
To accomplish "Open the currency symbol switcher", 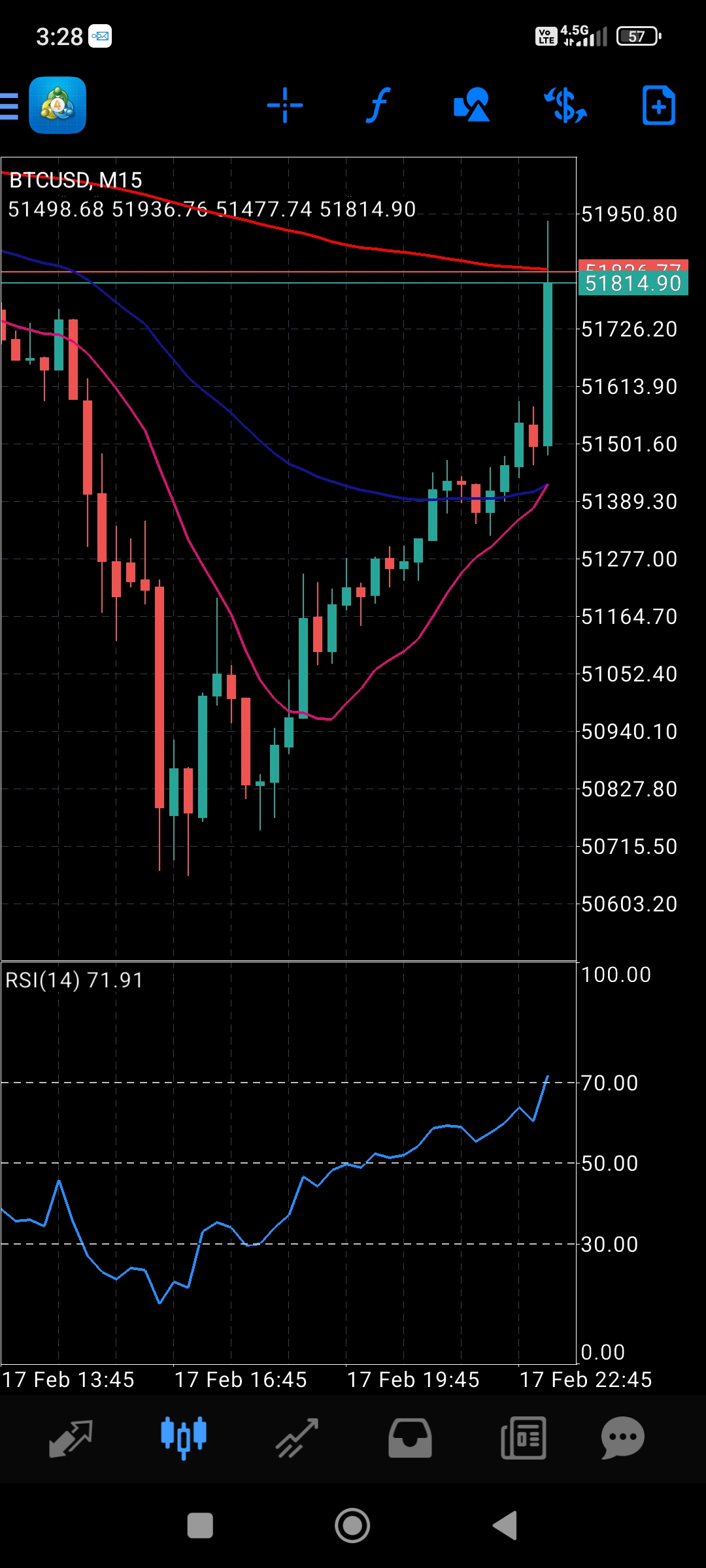I will click(565, 105).
